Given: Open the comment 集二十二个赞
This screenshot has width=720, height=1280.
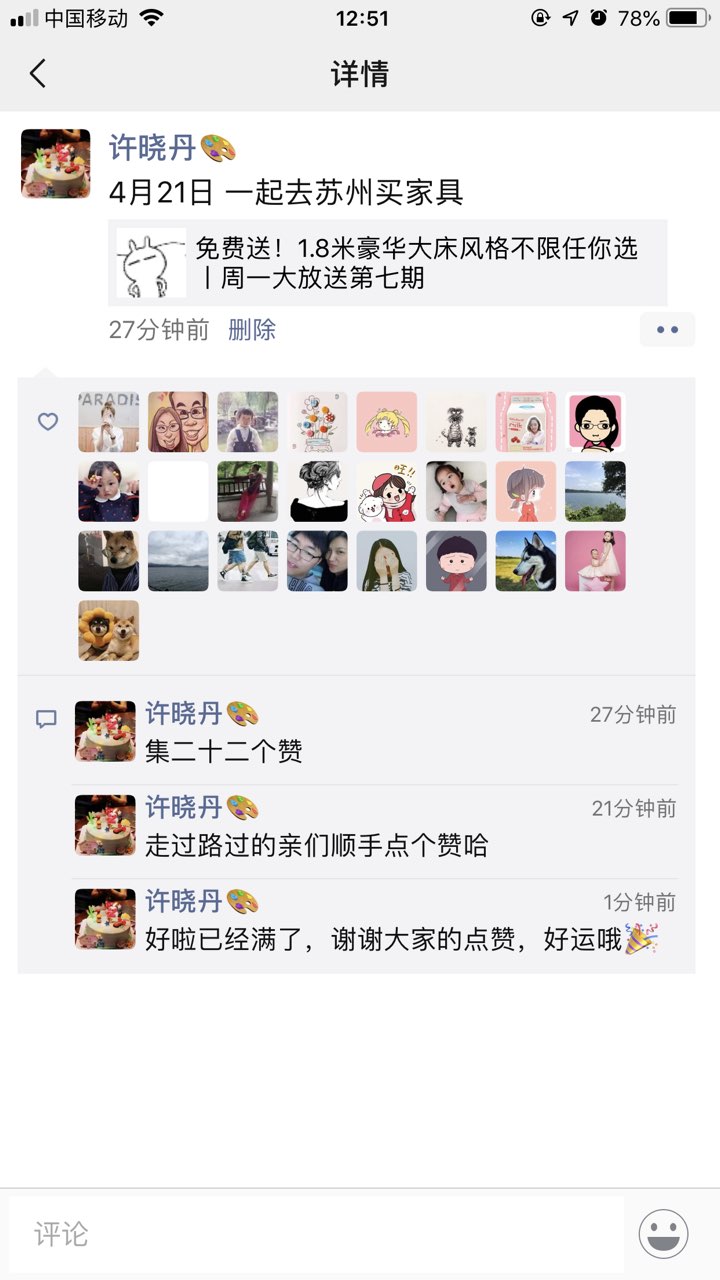Looking at the screenshot, I should (224, 751).
